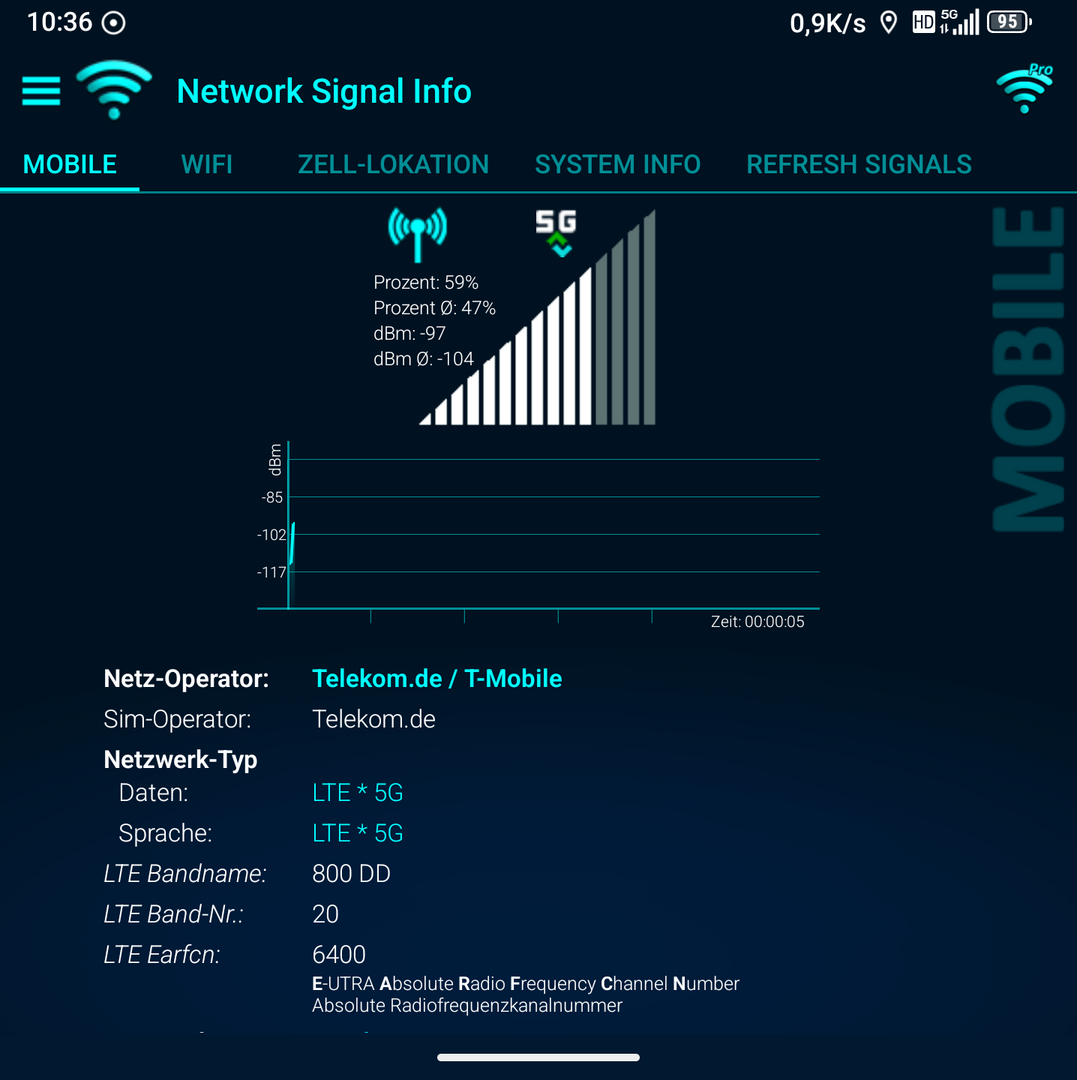Open the ZELL-LOKATION tab
This screenshot has width=1077, height=1080.
tap(393, 165)
